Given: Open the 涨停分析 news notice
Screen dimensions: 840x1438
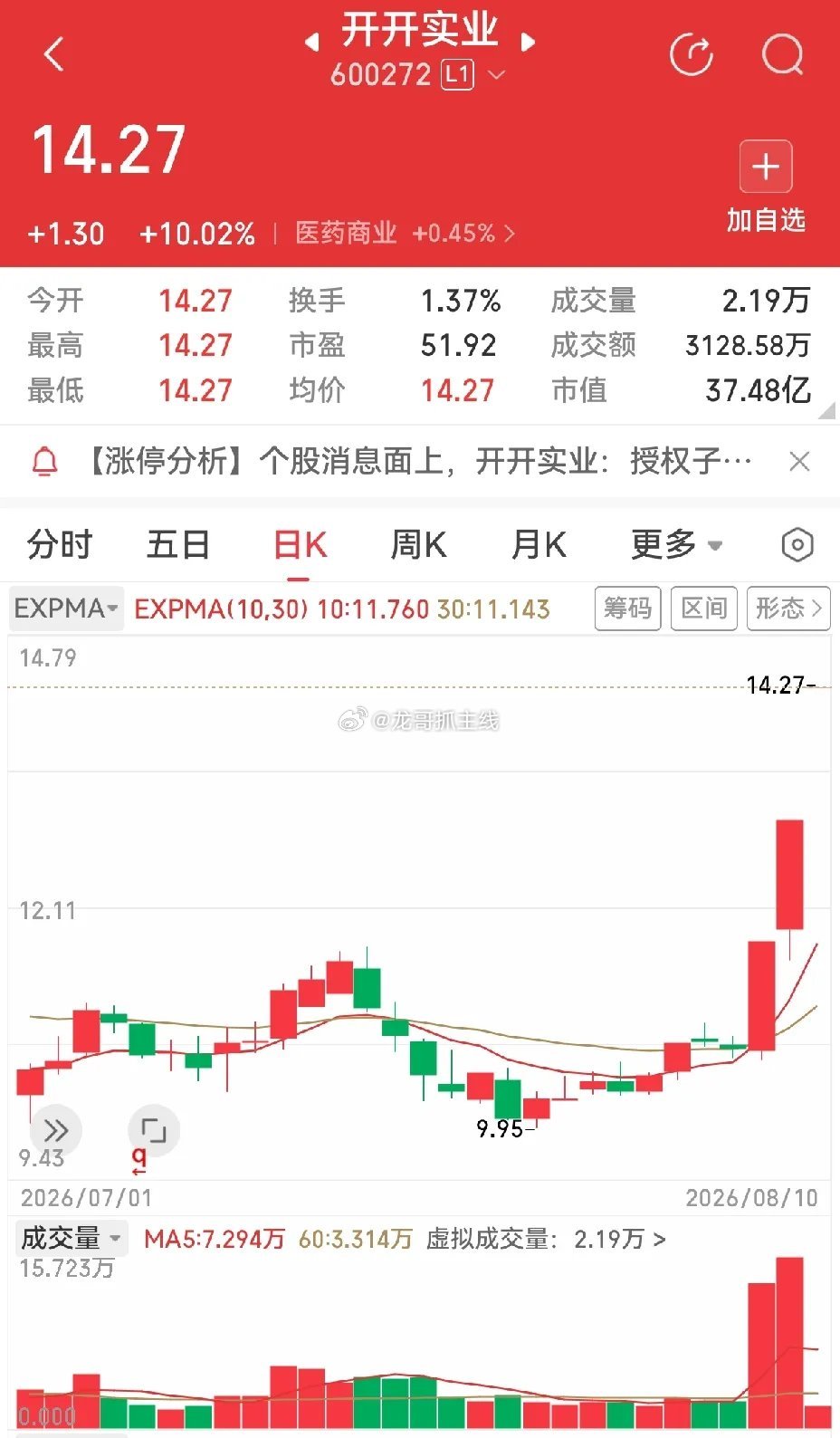Looking at the screenshot, I should [x=419, y=462].
